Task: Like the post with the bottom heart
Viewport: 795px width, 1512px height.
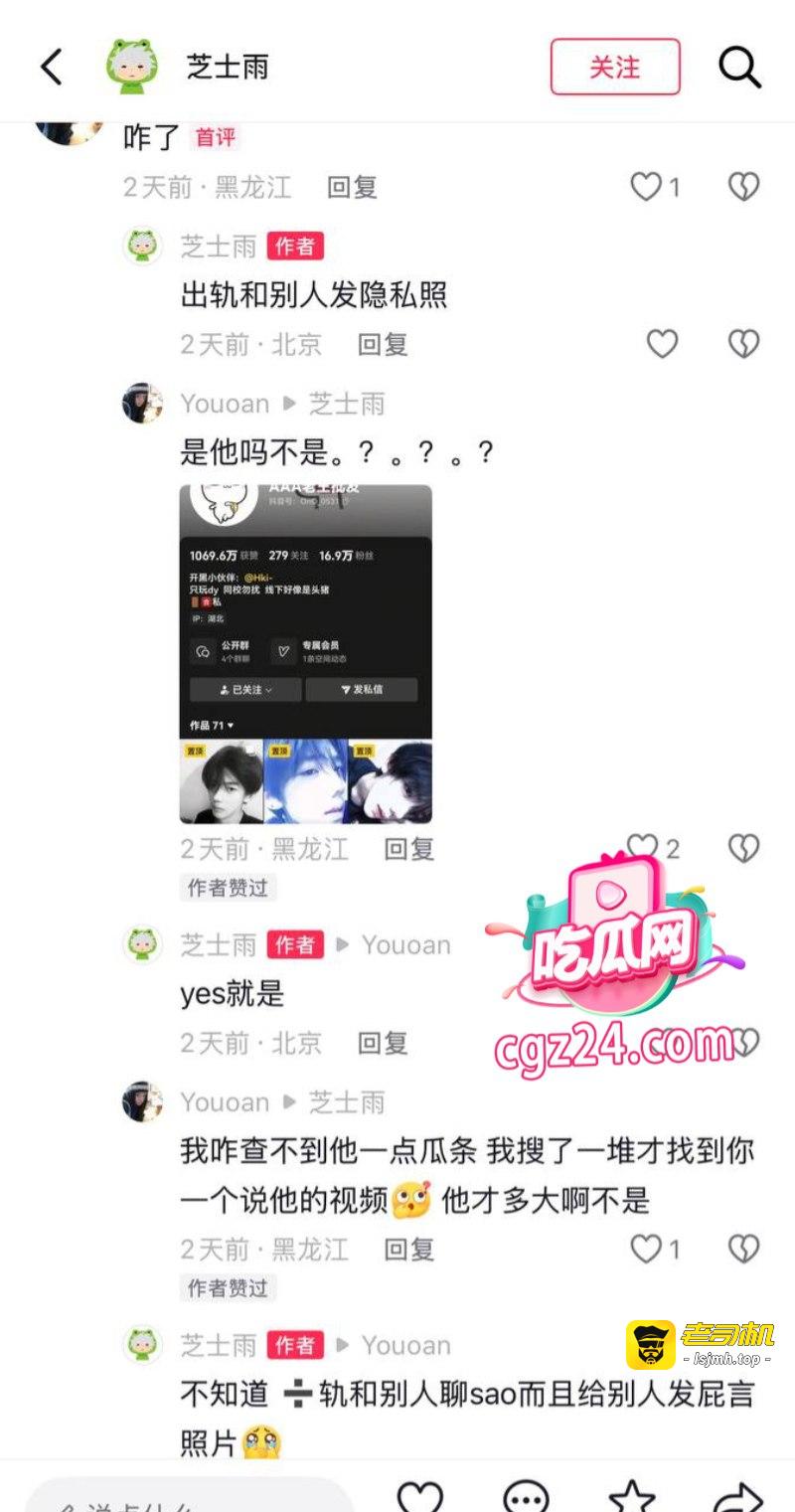Action: (x=419, y=1496)
